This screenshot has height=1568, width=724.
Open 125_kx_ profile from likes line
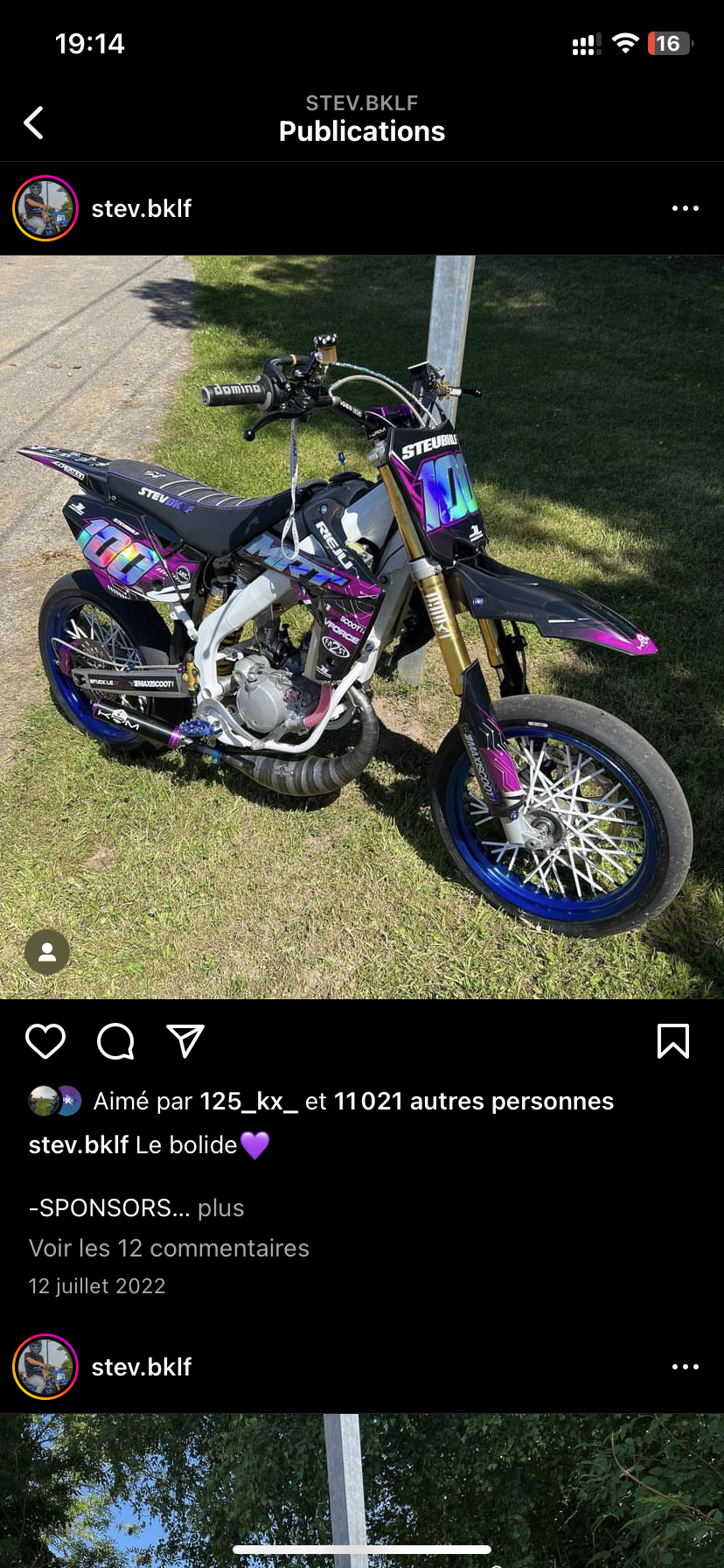(x=248, y=1101)
